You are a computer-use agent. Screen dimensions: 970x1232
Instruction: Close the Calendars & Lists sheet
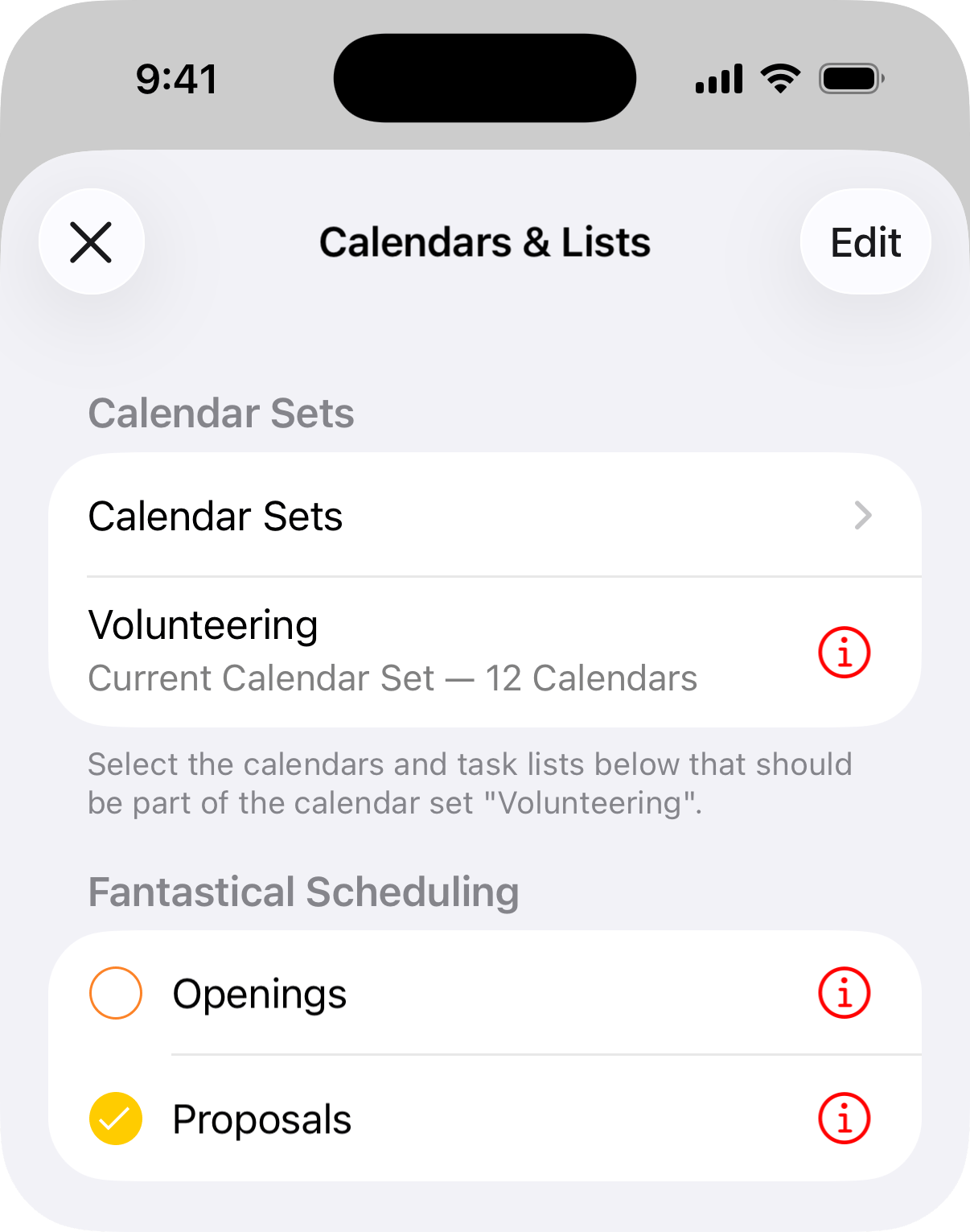click(x=91, y=242)
